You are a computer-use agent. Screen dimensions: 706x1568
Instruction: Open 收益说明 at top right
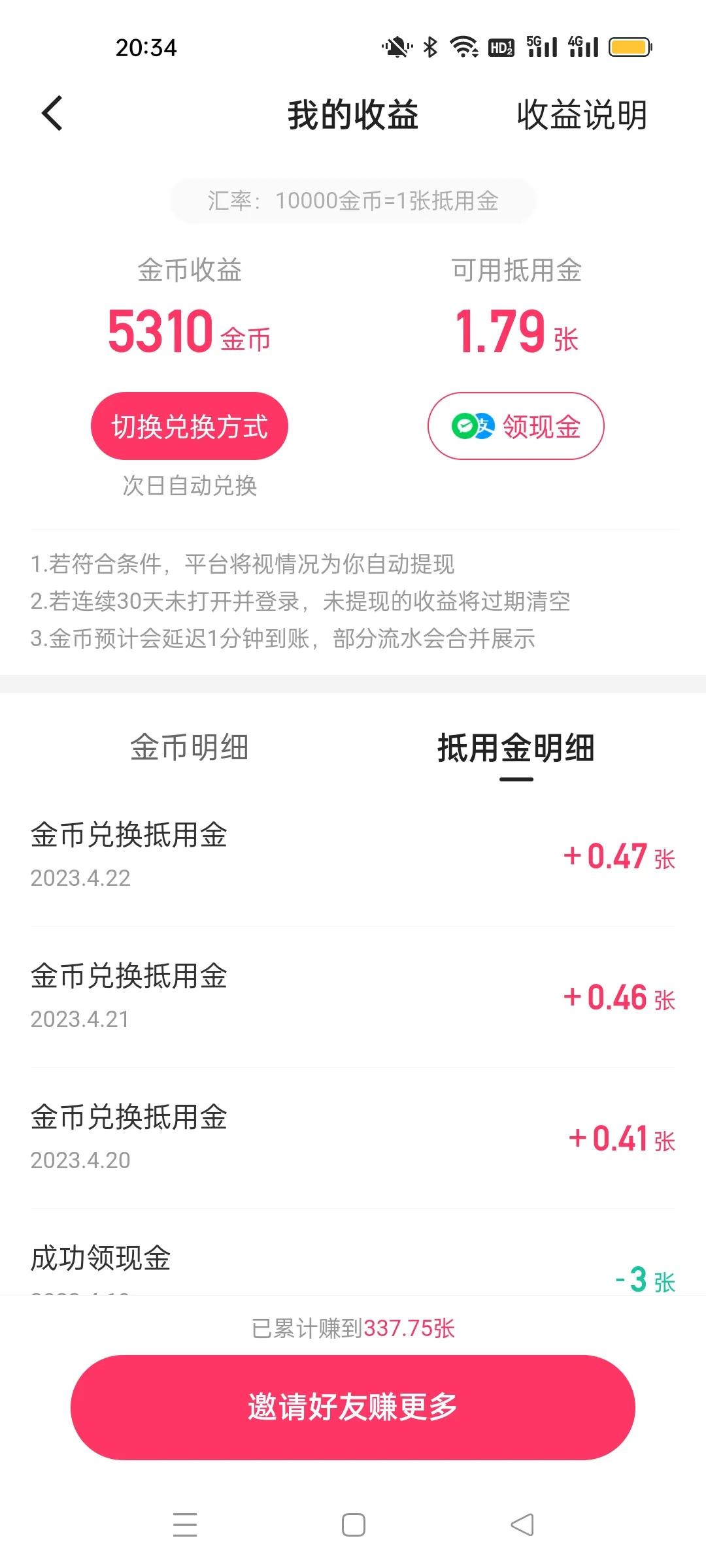(x=581, y=115)
